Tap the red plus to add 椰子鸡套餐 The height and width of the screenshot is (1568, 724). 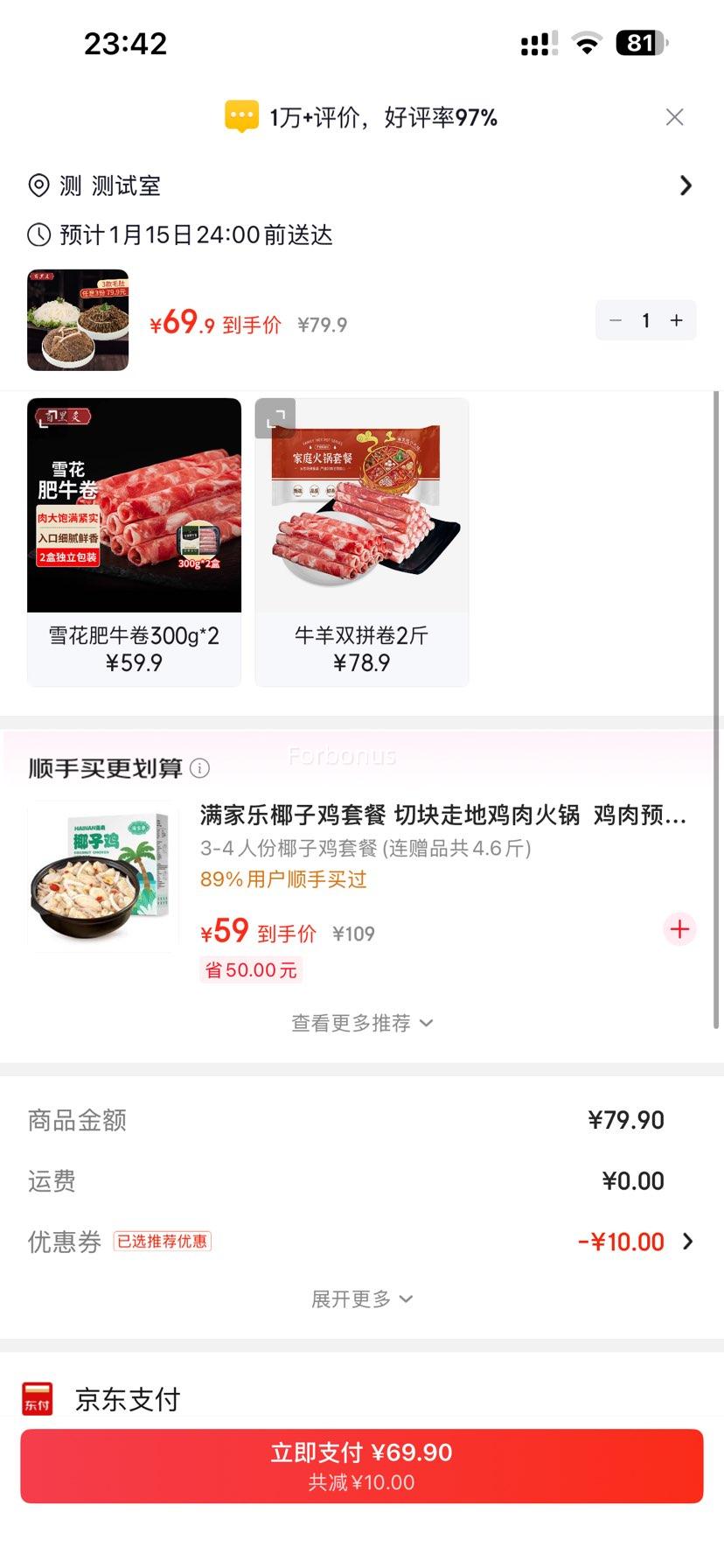click(x=679, y=929)
